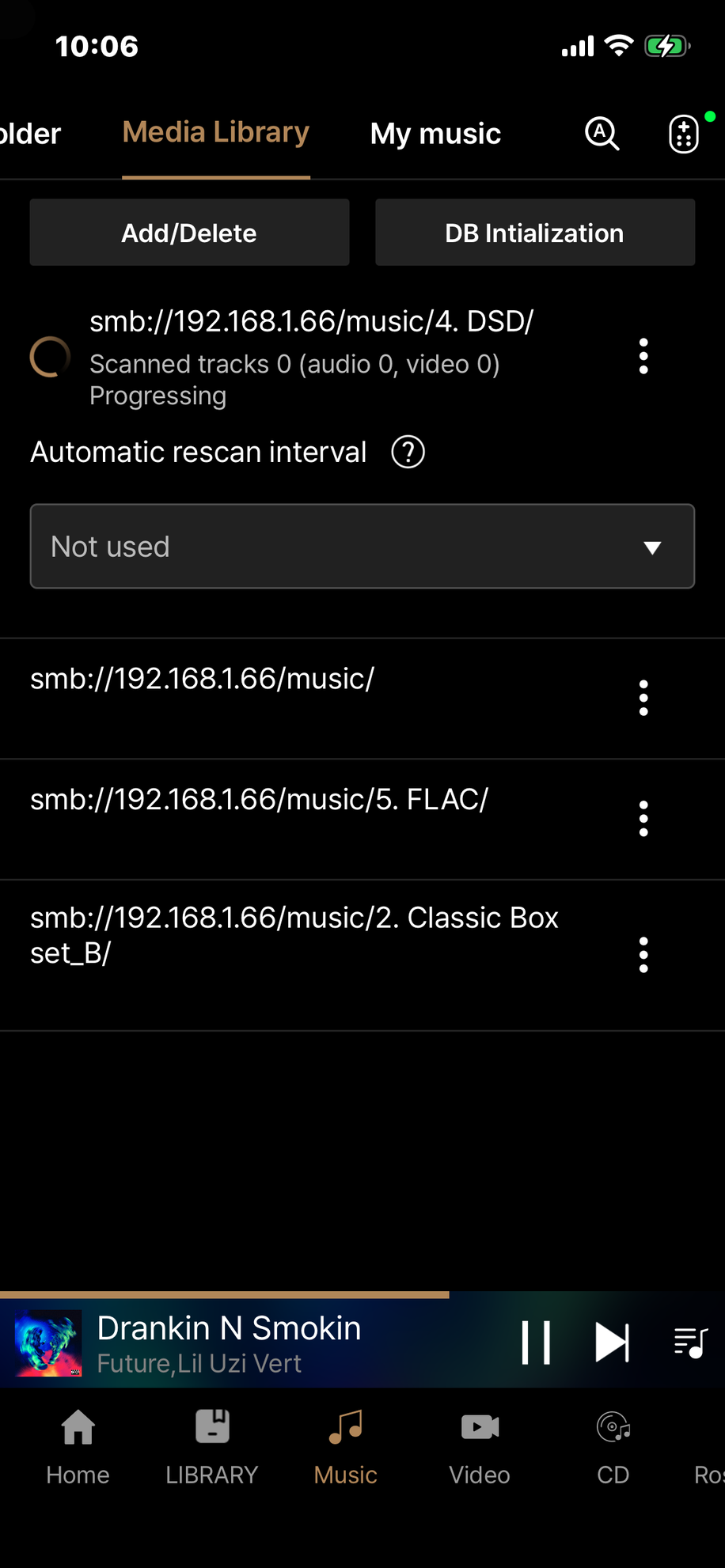Open the search icon in the top bar
This screenshot has width=725, height=1568.
[602, 133]
